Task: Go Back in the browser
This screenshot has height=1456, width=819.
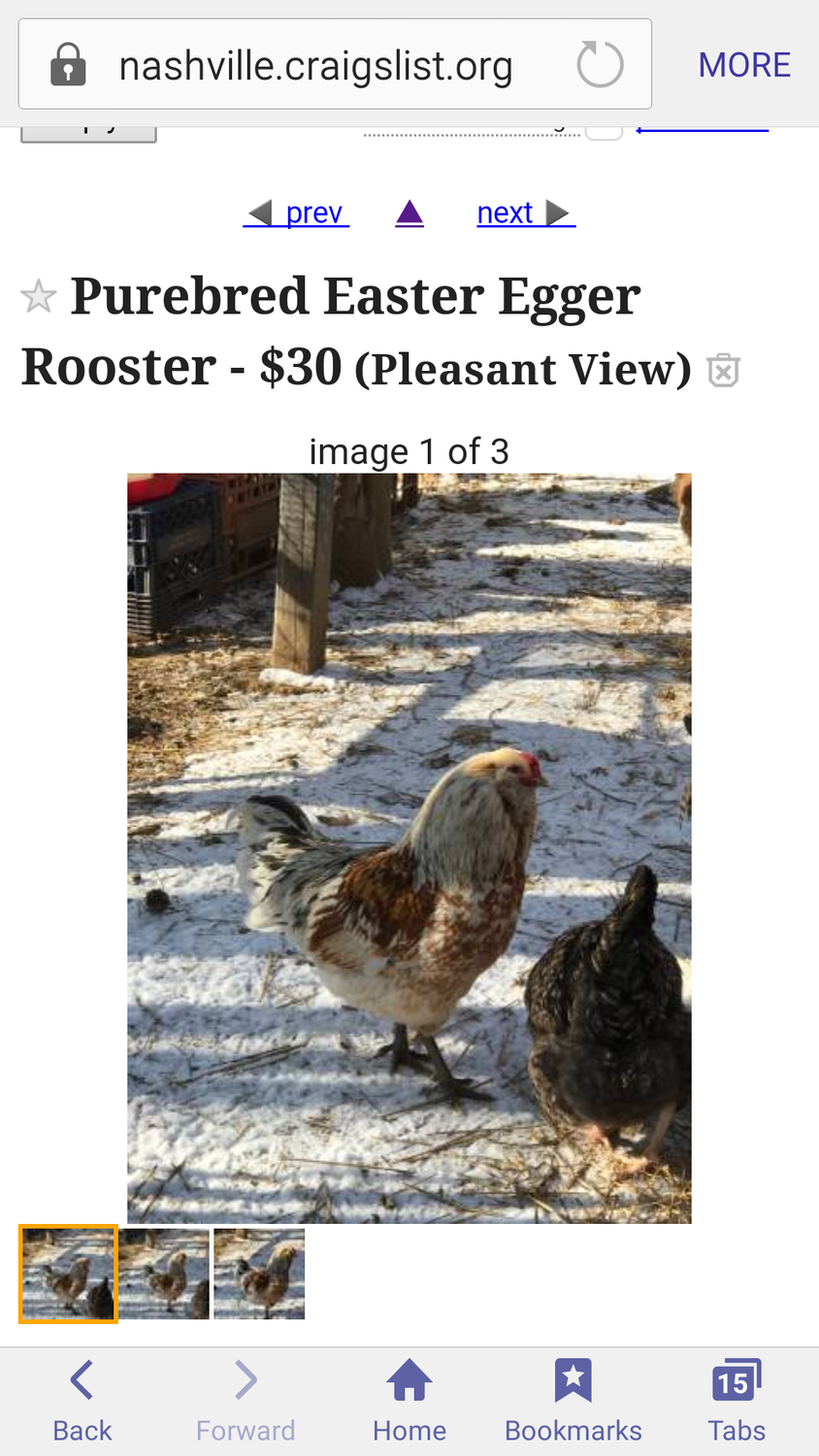Action: pos(82,1402)
